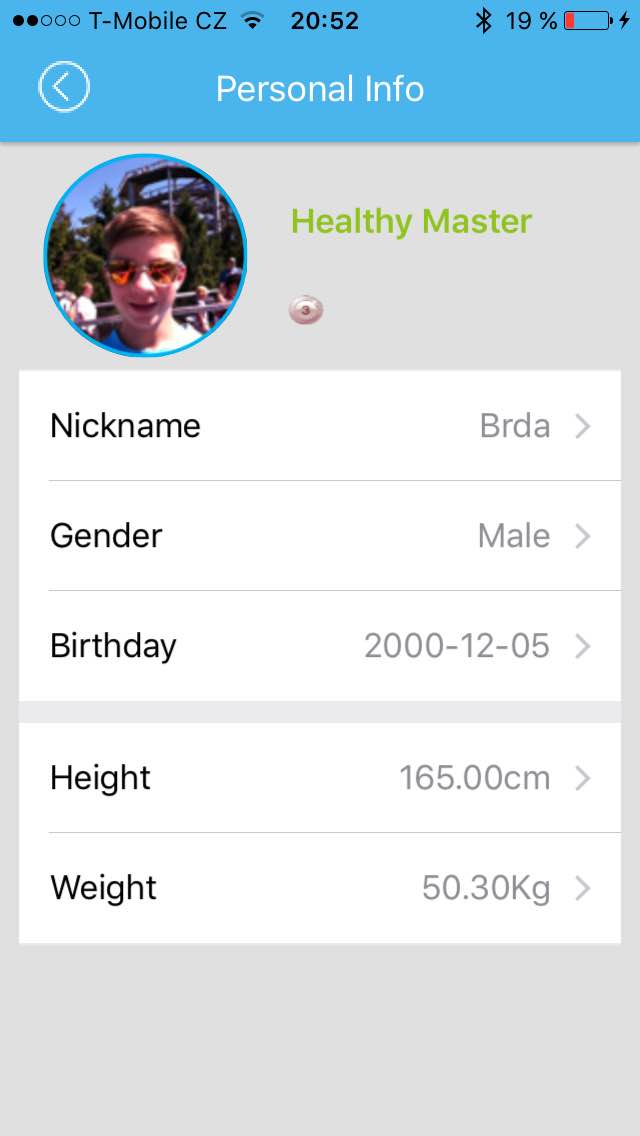Change the Birthday date
Image resolution: width=640 pixels, height=1136 pixels.
pyautogui.click(x=320, y=646)
